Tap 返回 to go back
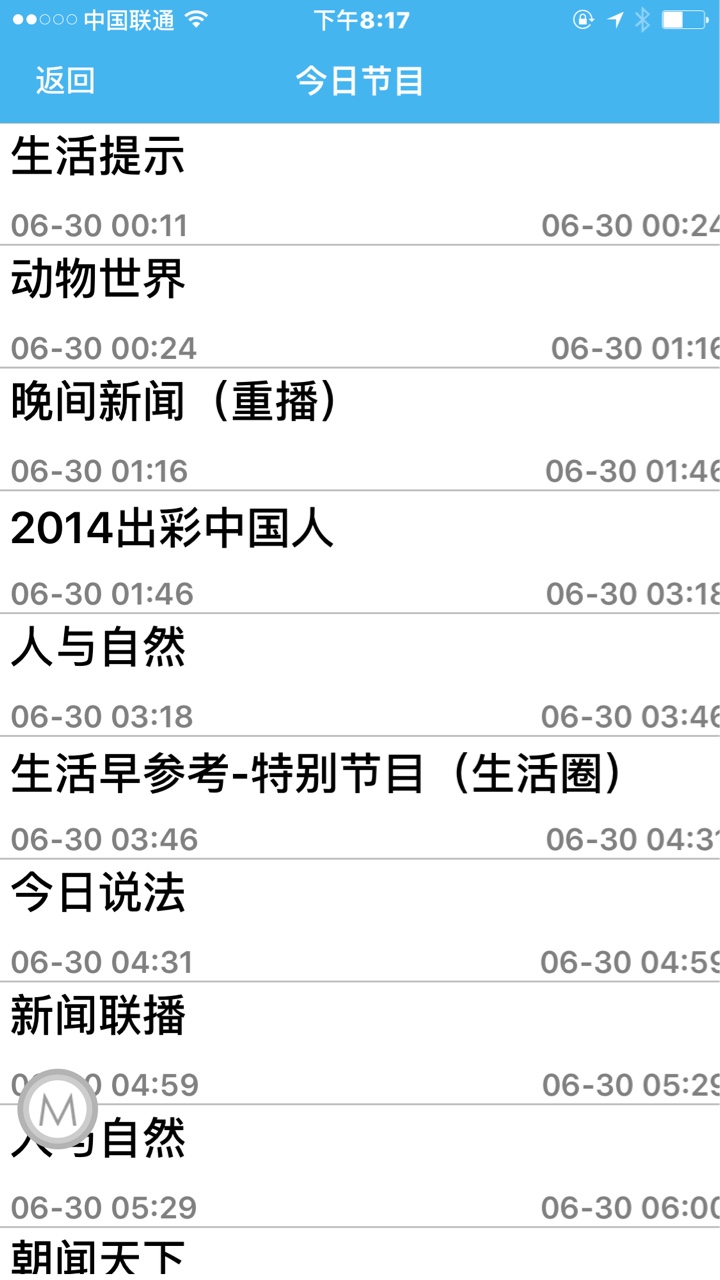This screenshot has height=1280, width=720. pyautogui.click(x=65, y=81)
